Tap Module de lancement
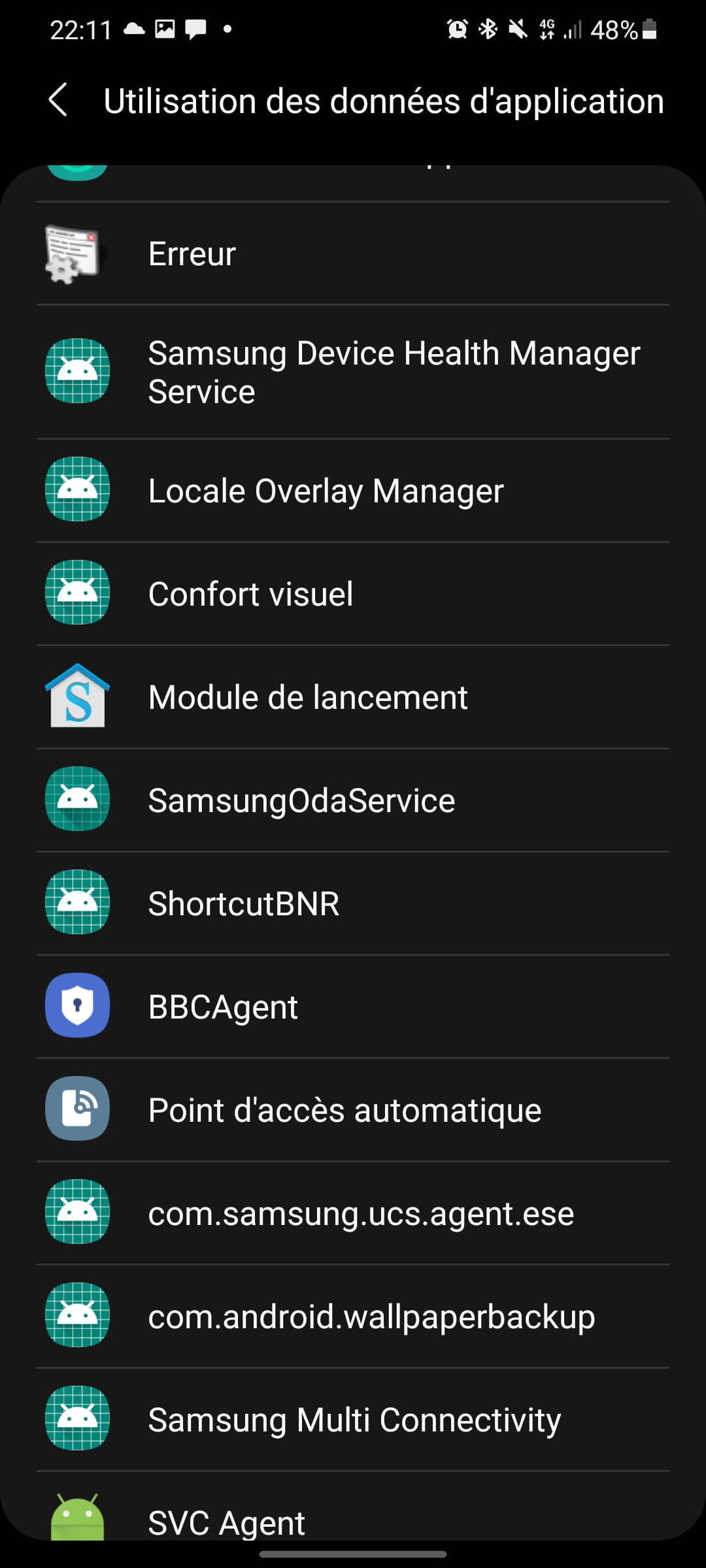Screen dimensions: 706x1568 pyautogui.click(x=353, y=697)
